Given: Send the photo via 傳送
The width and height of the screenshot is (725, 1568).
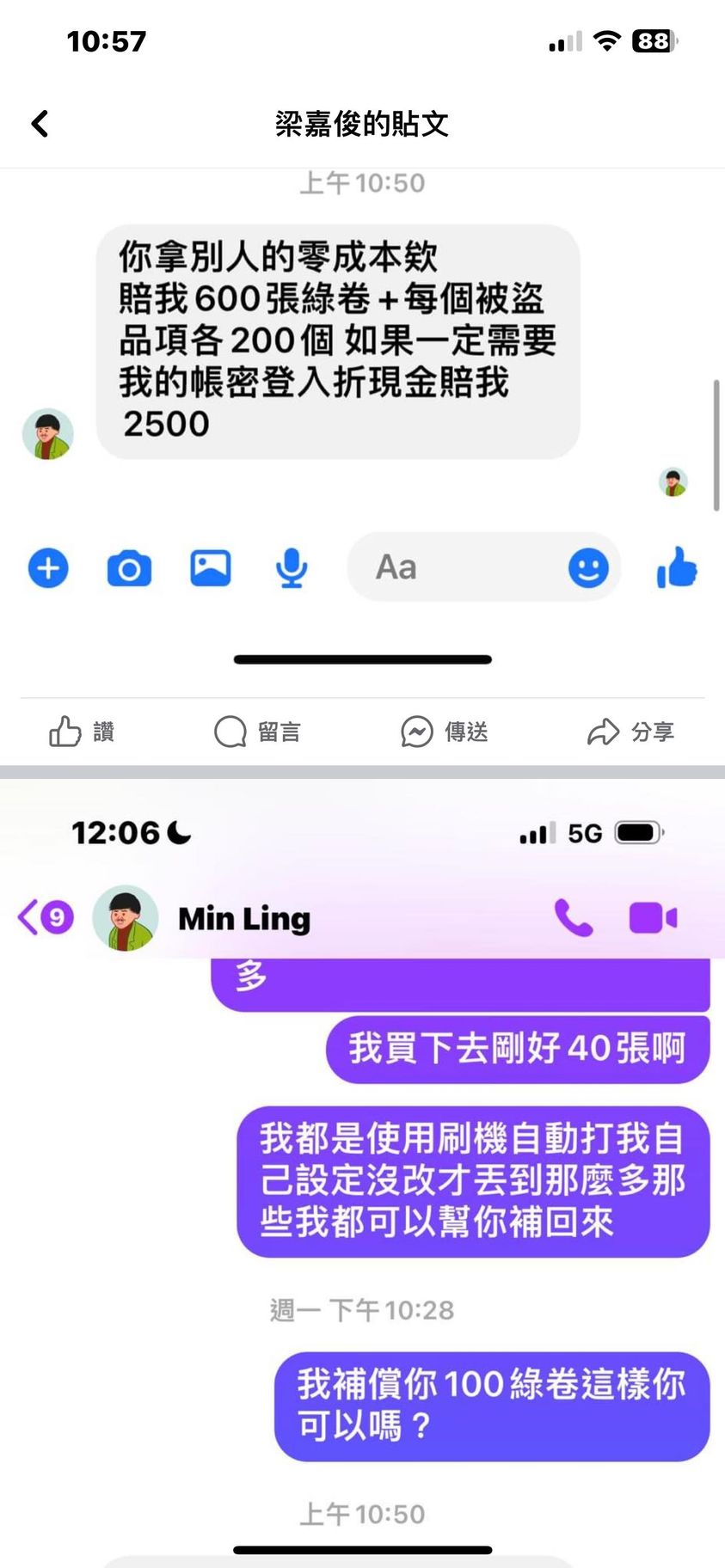Looking at the screenshot, I should pos(444,732).
